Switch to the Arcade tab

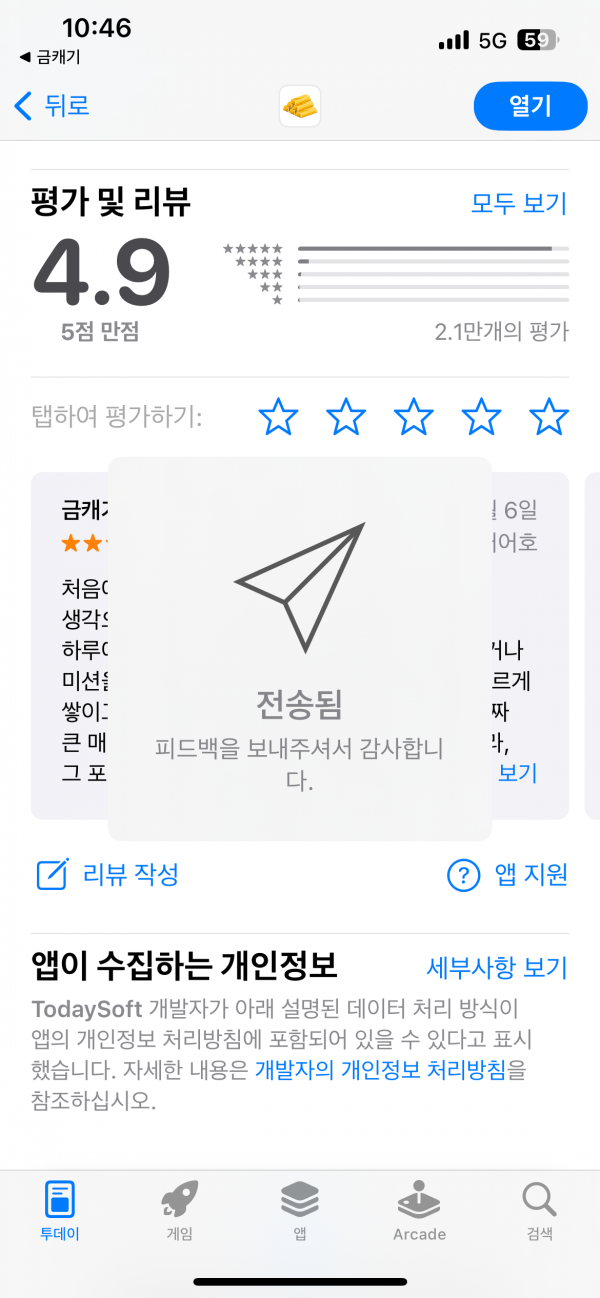419,1210
